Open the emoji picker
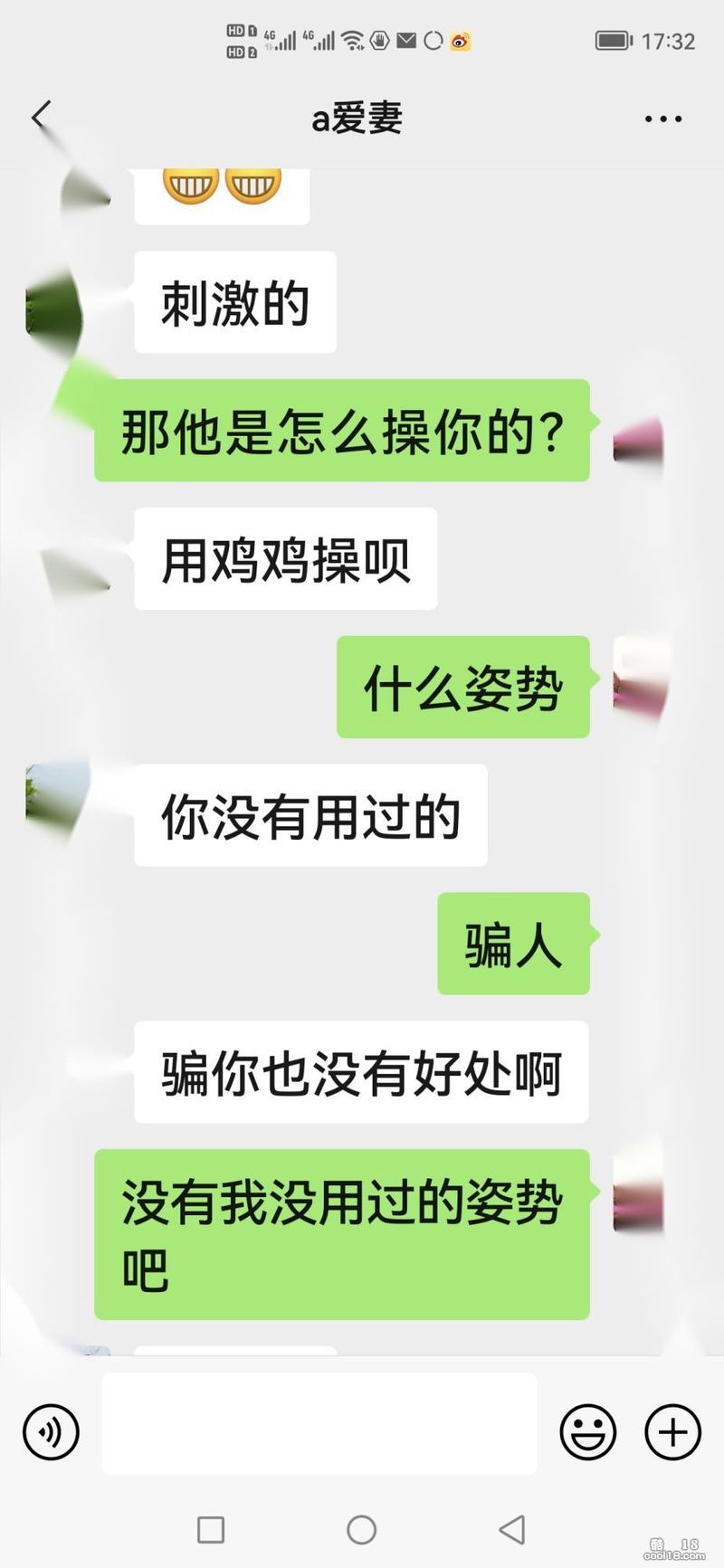Image resolution: width=724 pixels, height=1568 pixels. pos(588,1431)
